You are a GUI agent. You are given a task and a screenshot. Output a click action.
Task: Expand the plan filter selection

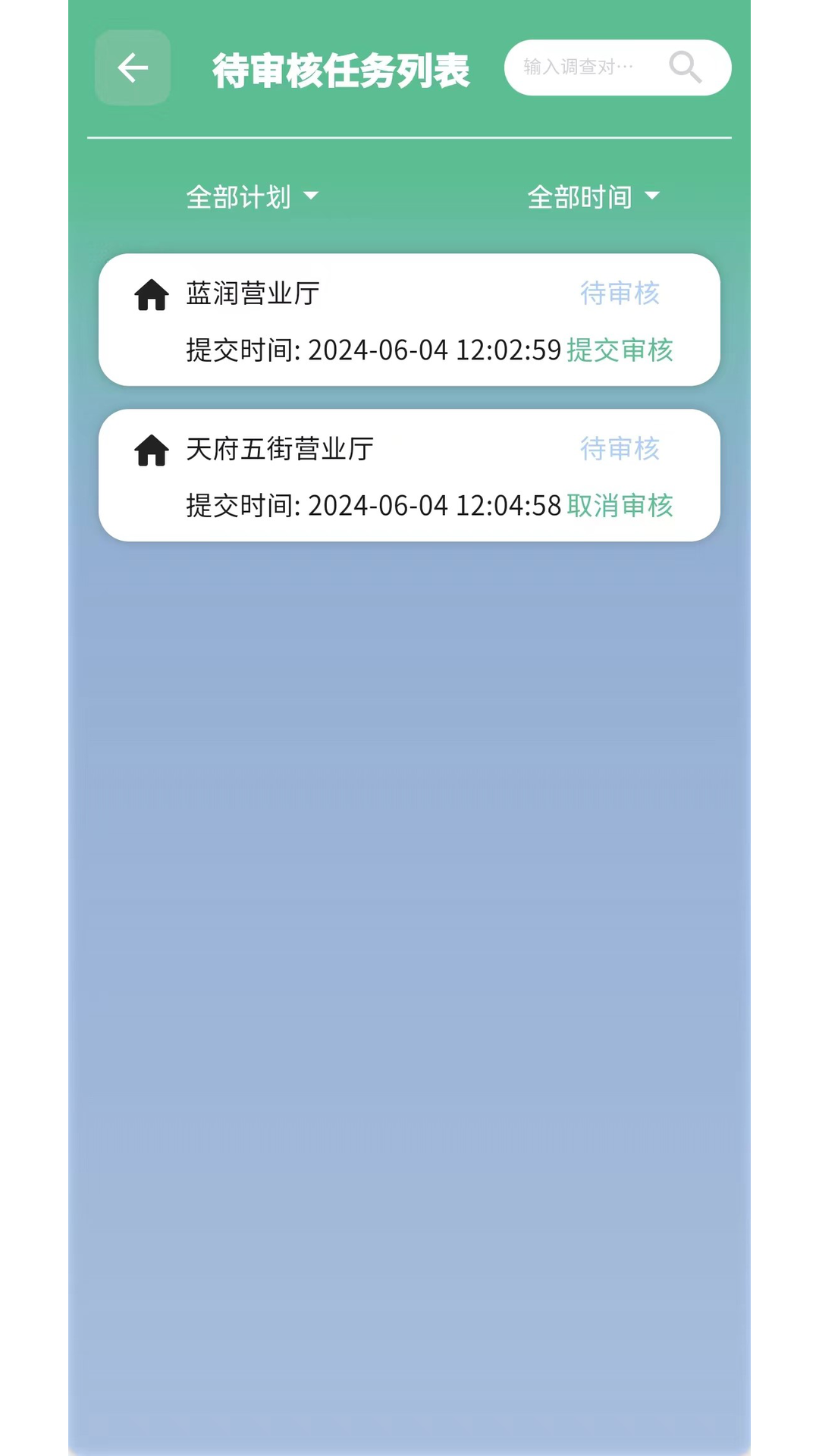tap(253, 196)
